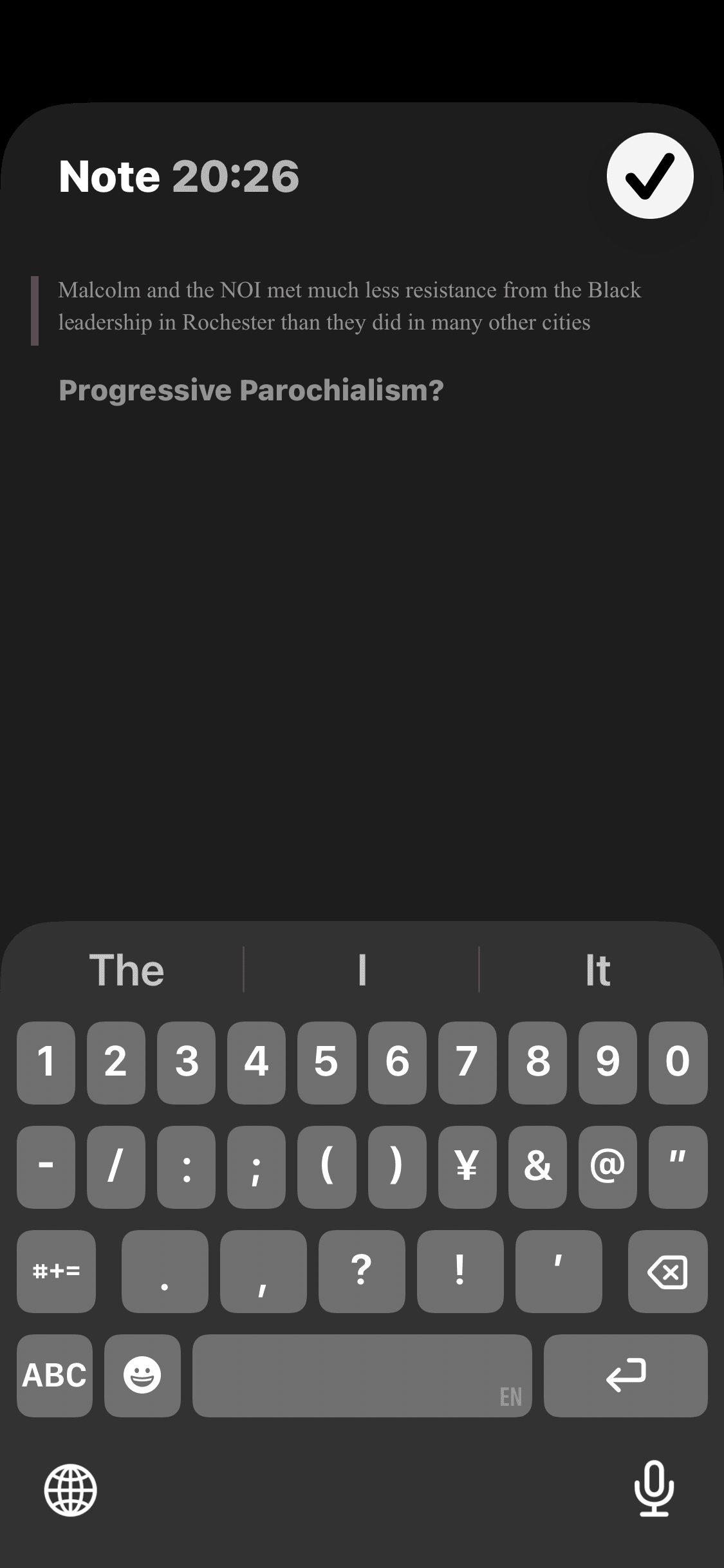Open the emoji keyboard
The height and width of the screenshot is (1568, 724).
tap(142, 1376)
